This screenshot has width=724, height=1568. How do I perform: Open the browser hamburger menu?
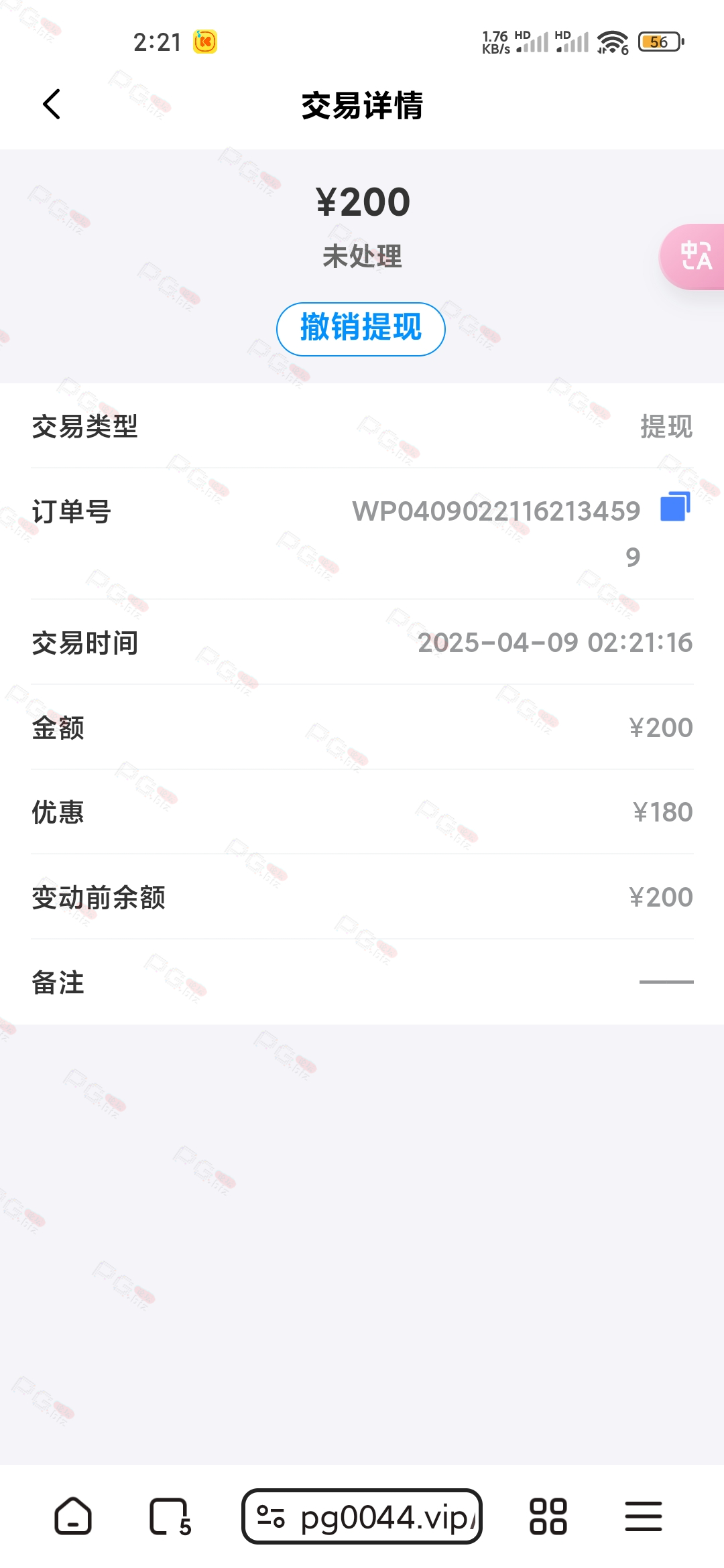pyautogui.click(x=644, y=1516)
